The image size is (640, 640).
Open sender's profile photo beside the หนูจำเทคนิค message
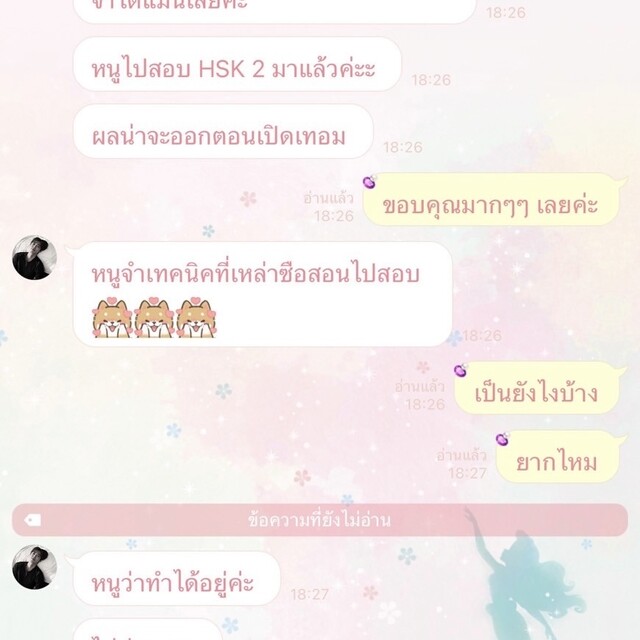coord(34,259)
